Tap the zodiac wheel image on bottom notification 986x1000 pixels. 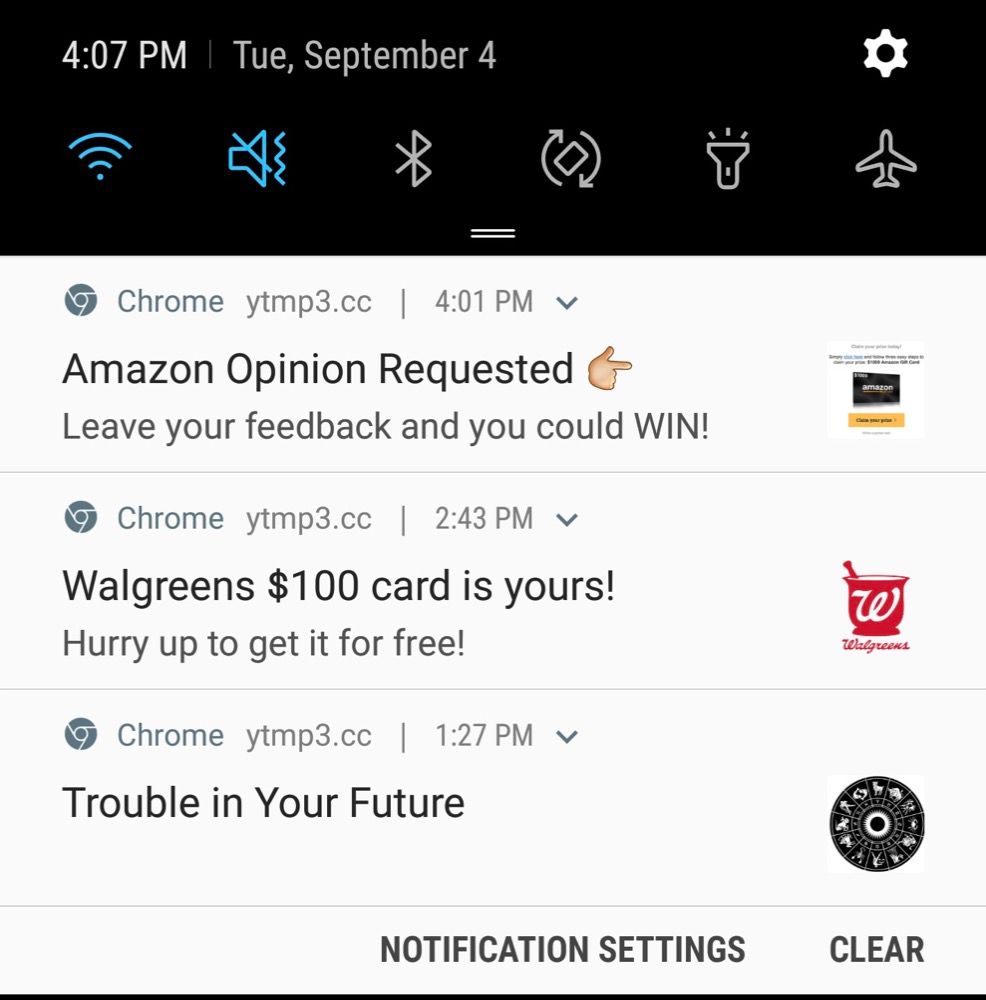pos(875,823)
